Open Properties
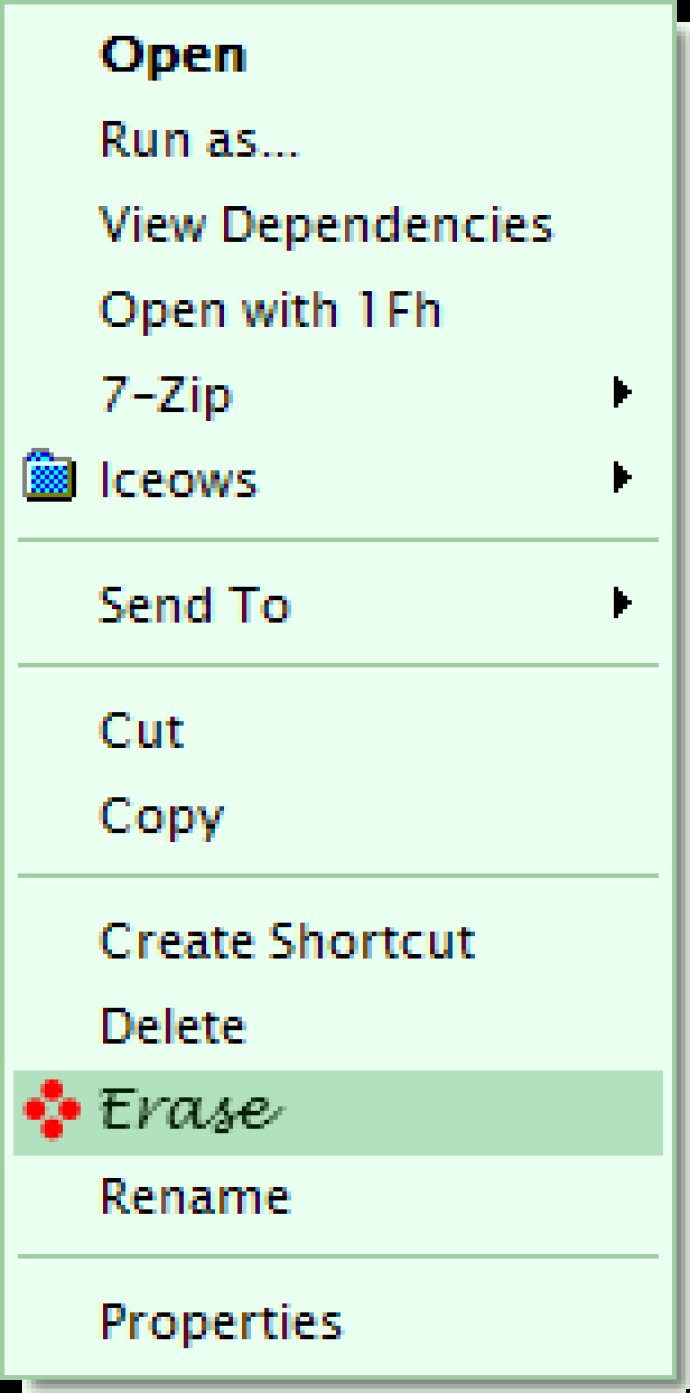The image size is (690, 1393). (x=338, y=1322)
